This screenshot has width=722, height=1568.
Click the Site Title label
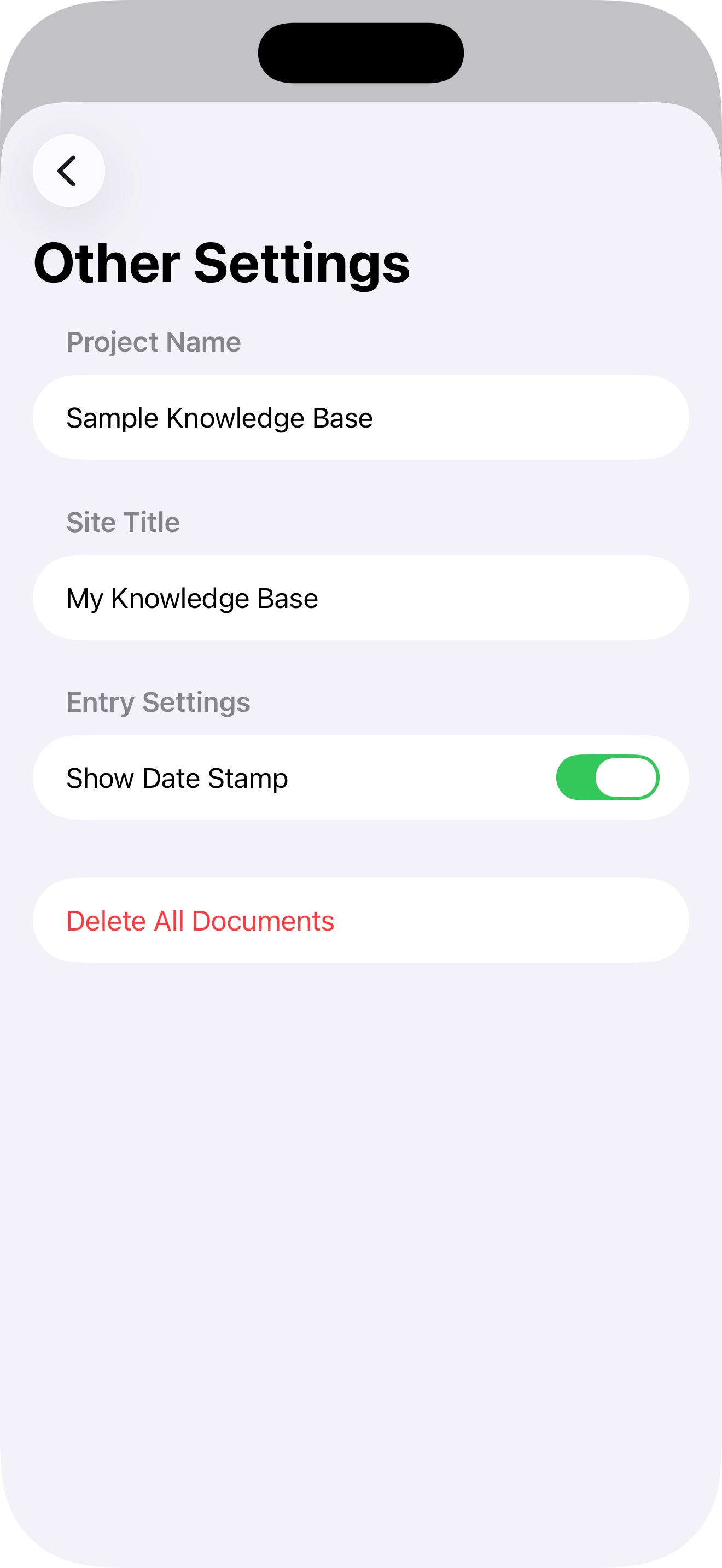coord(123,522)
